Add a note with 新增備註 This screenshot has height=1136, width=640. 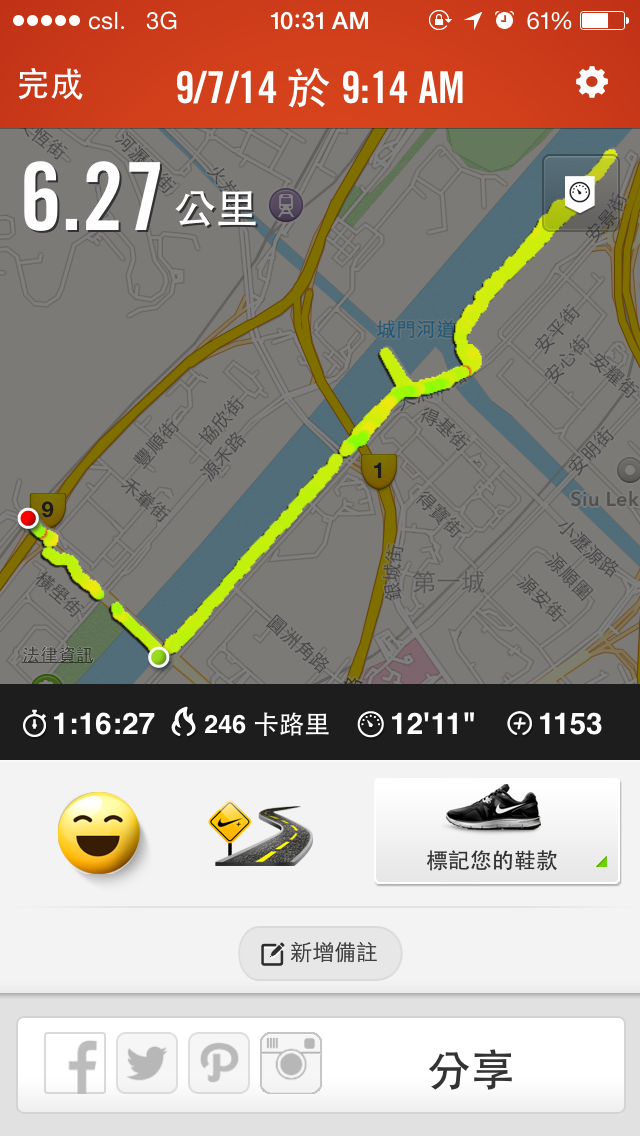pos(320,953)
